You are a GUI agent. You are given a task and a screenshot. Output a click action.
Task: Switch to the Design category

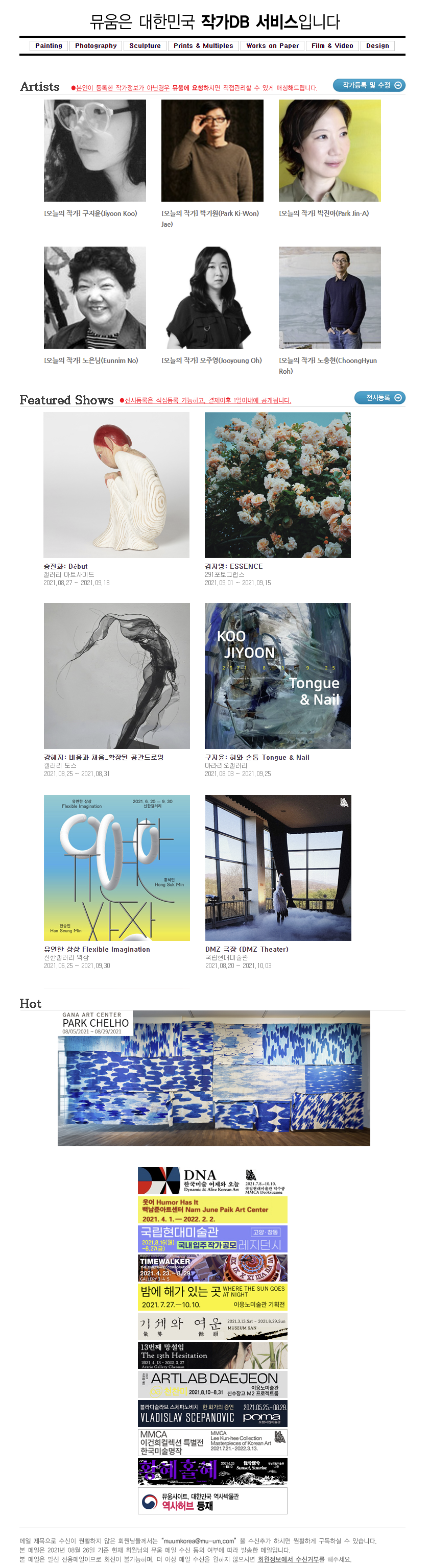377,45
